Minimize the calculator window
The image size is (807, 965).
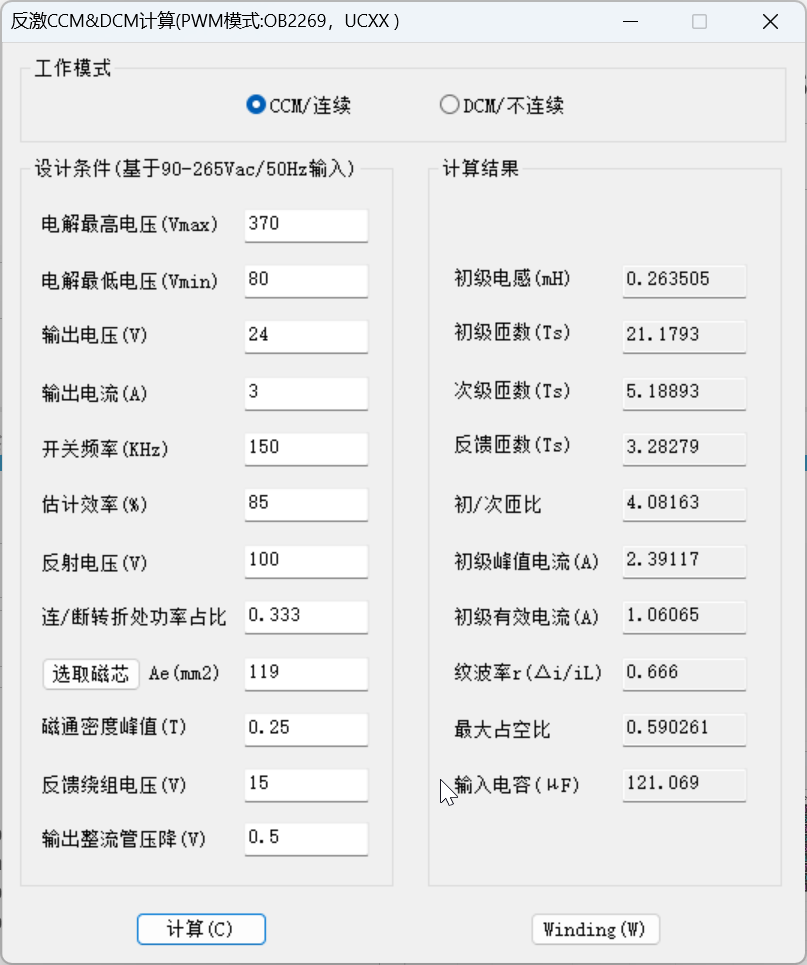630,22
